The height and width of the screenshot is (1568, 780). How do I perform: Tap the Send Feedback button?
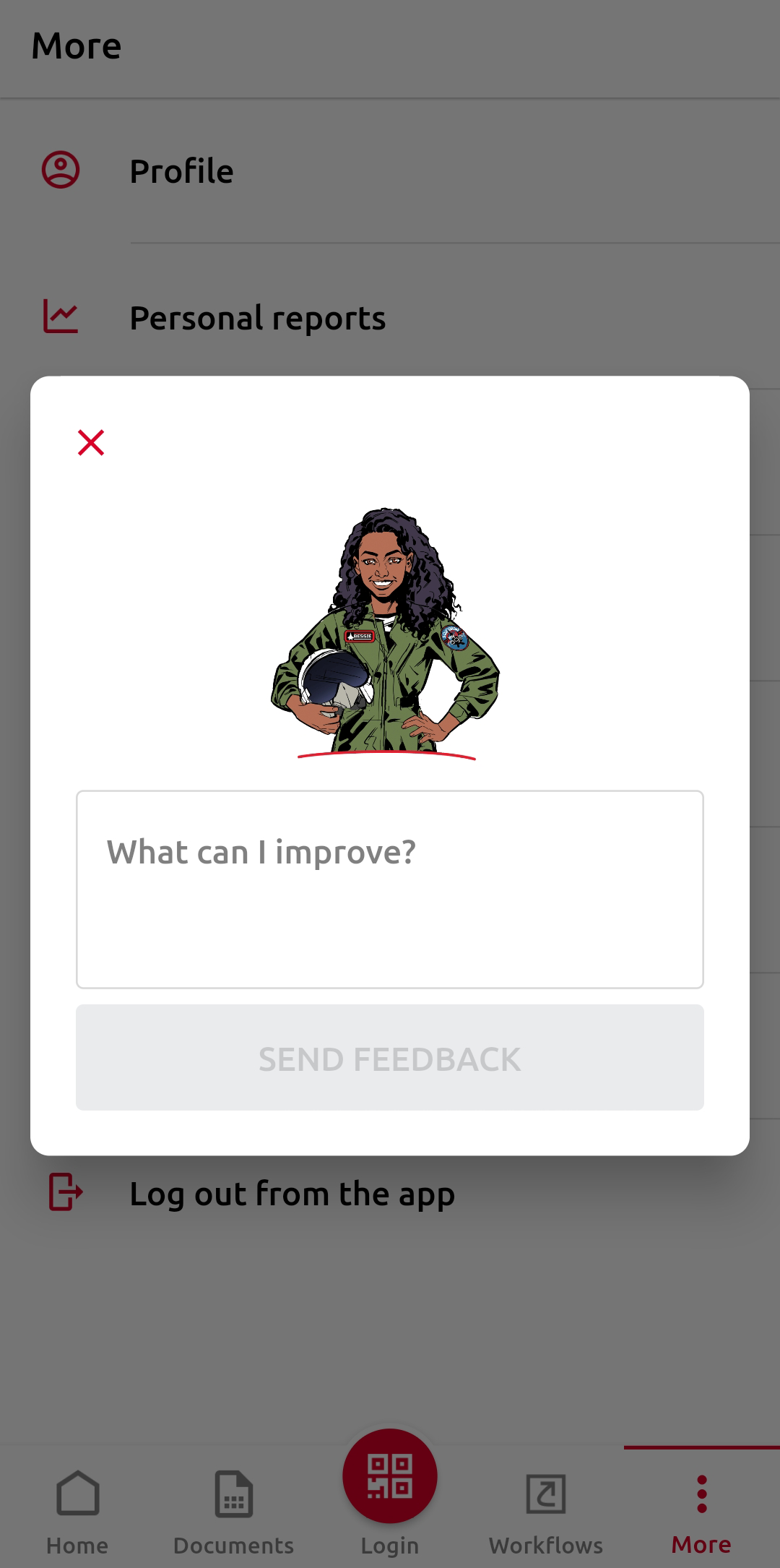pos(390,1058)
